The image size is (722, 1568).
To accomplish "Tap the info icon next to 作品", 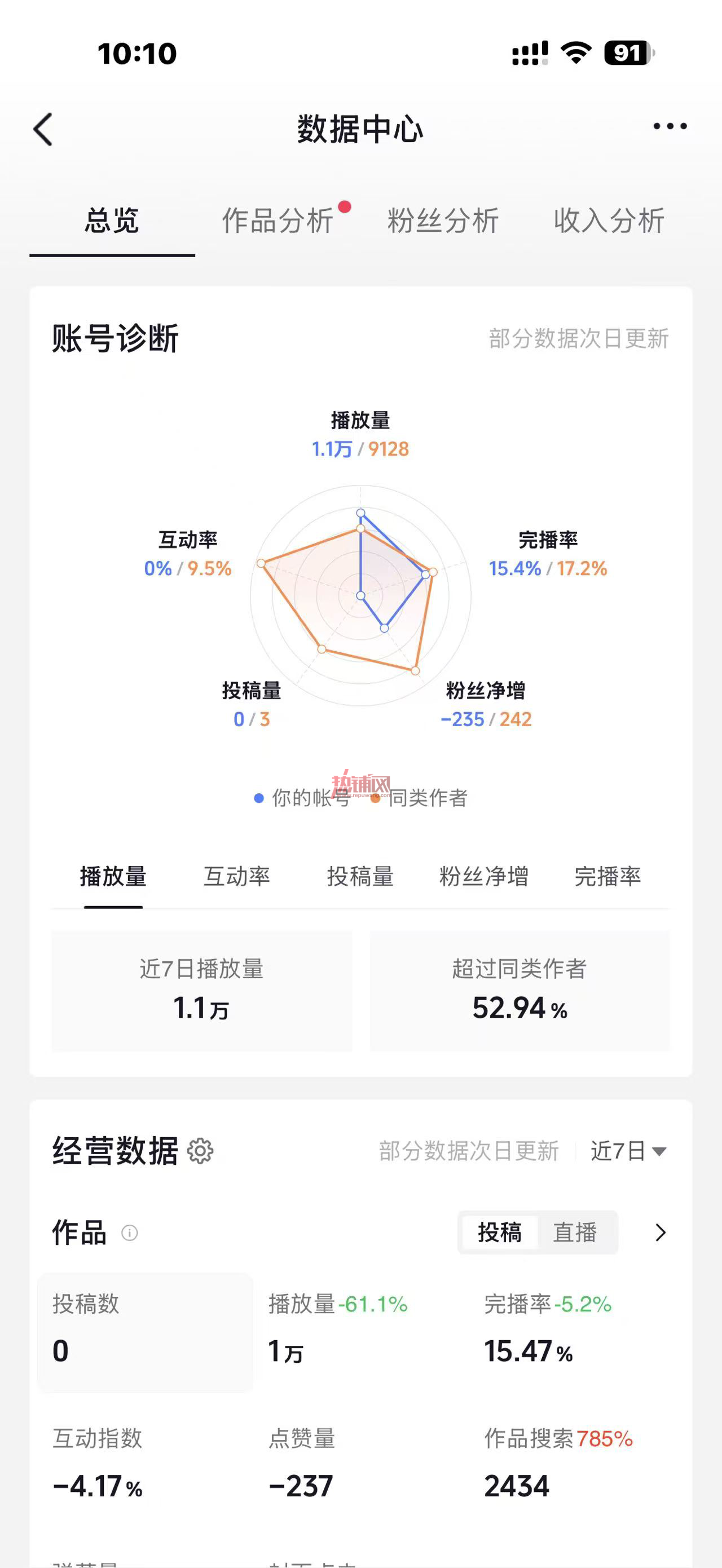I will click(130, 1233).
